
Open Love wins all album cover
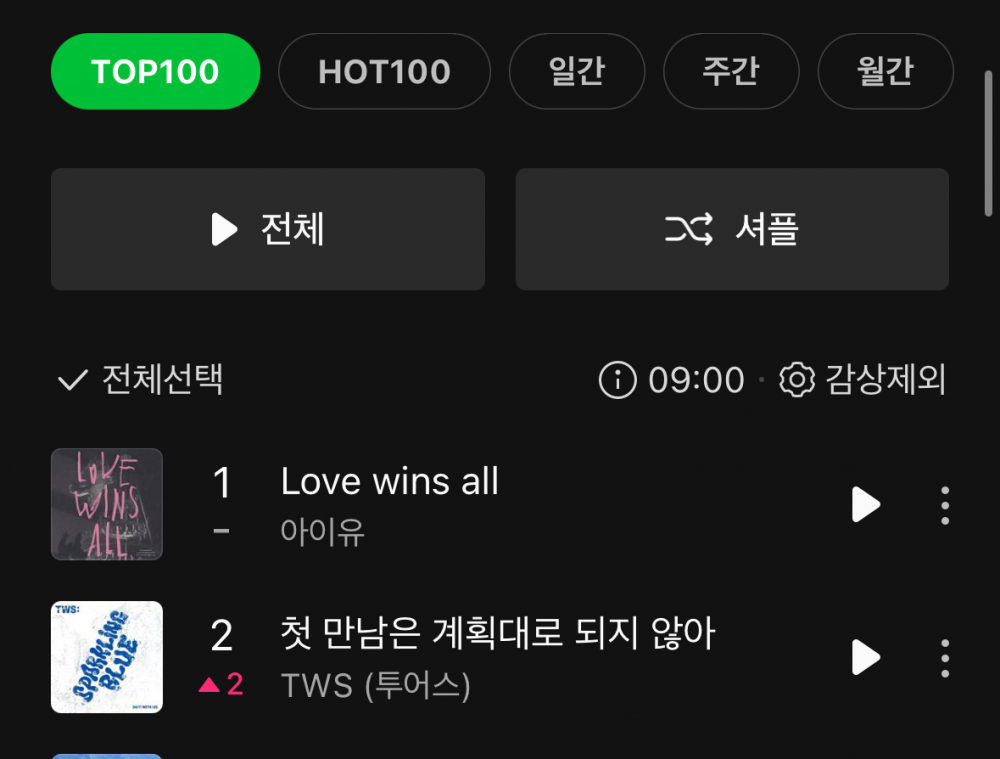point(107,504)
